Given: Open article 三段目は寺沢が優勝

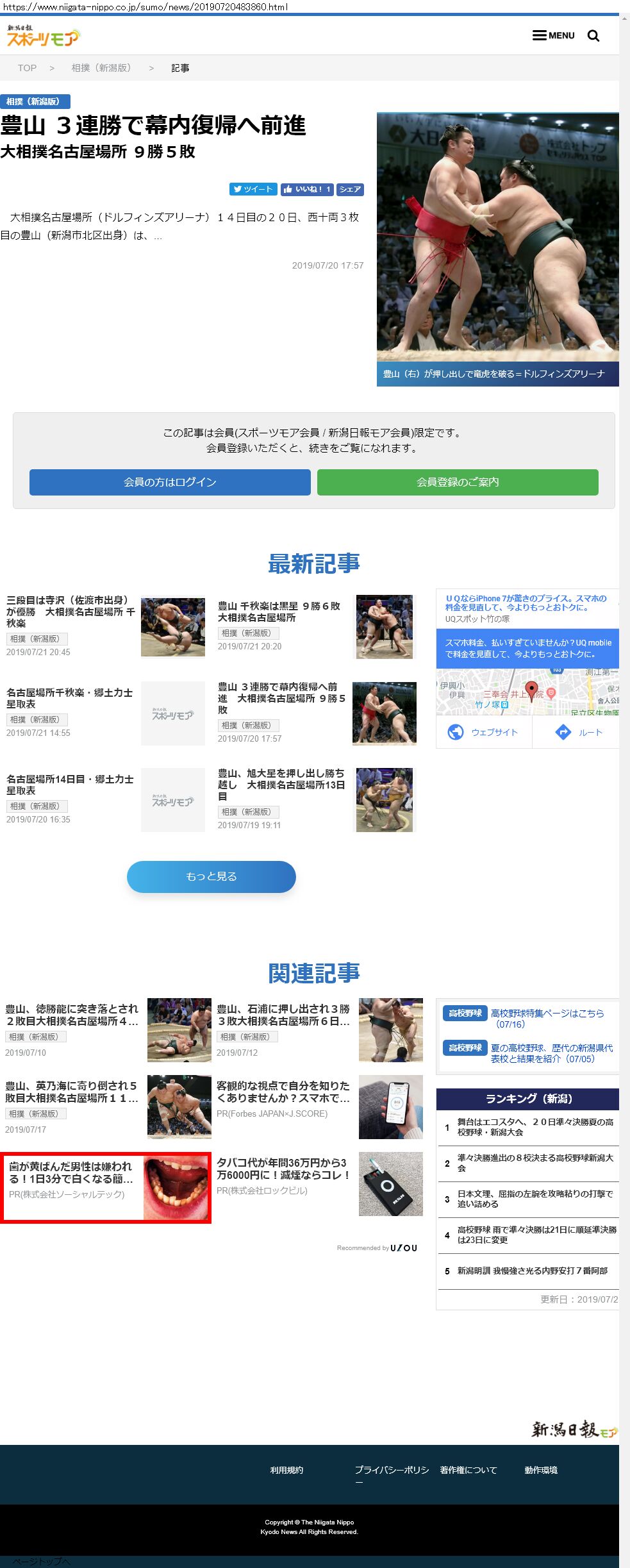Looking at the screenshot, I should [x=70, y=611].
